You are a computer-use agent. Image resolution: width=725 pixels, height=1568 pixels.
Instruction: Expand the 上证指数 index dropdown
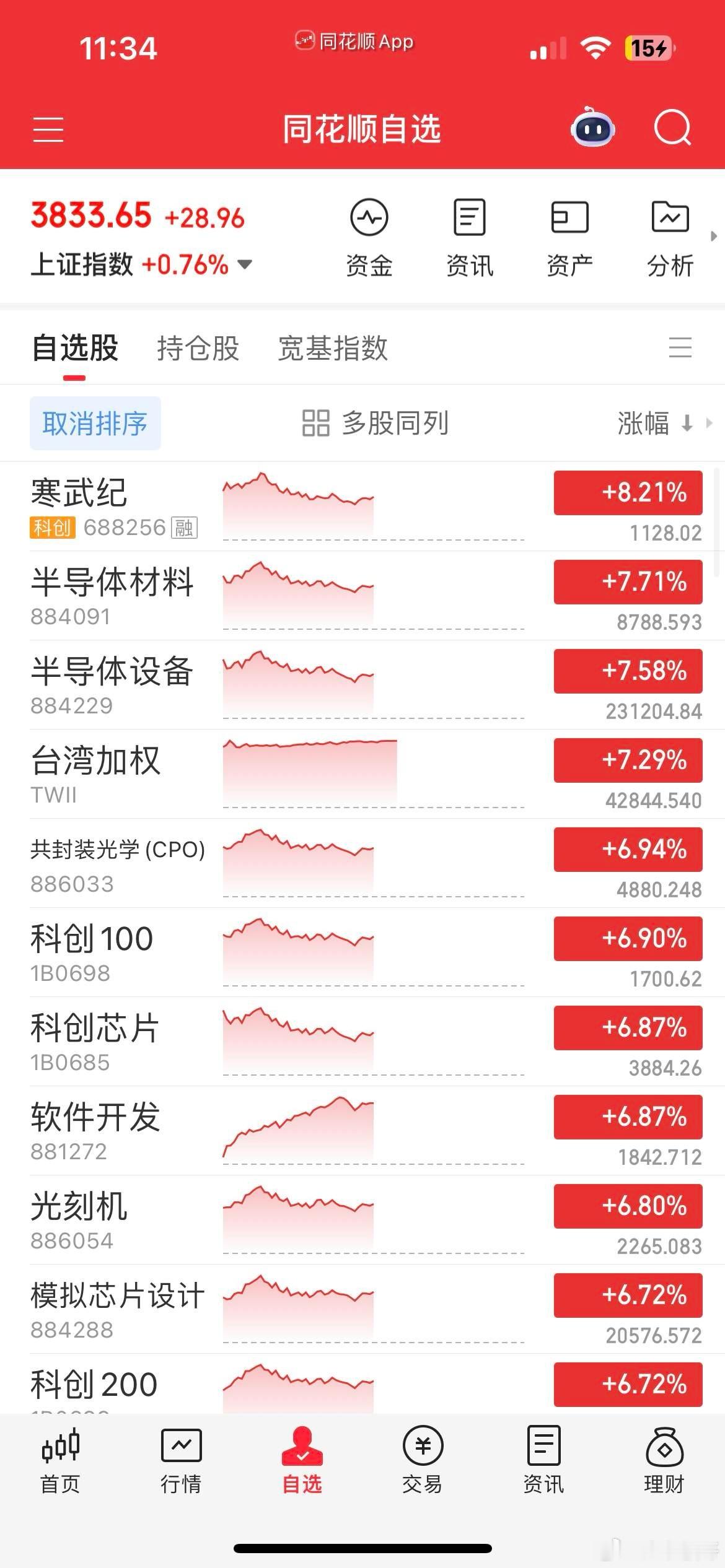coord(245,264)
